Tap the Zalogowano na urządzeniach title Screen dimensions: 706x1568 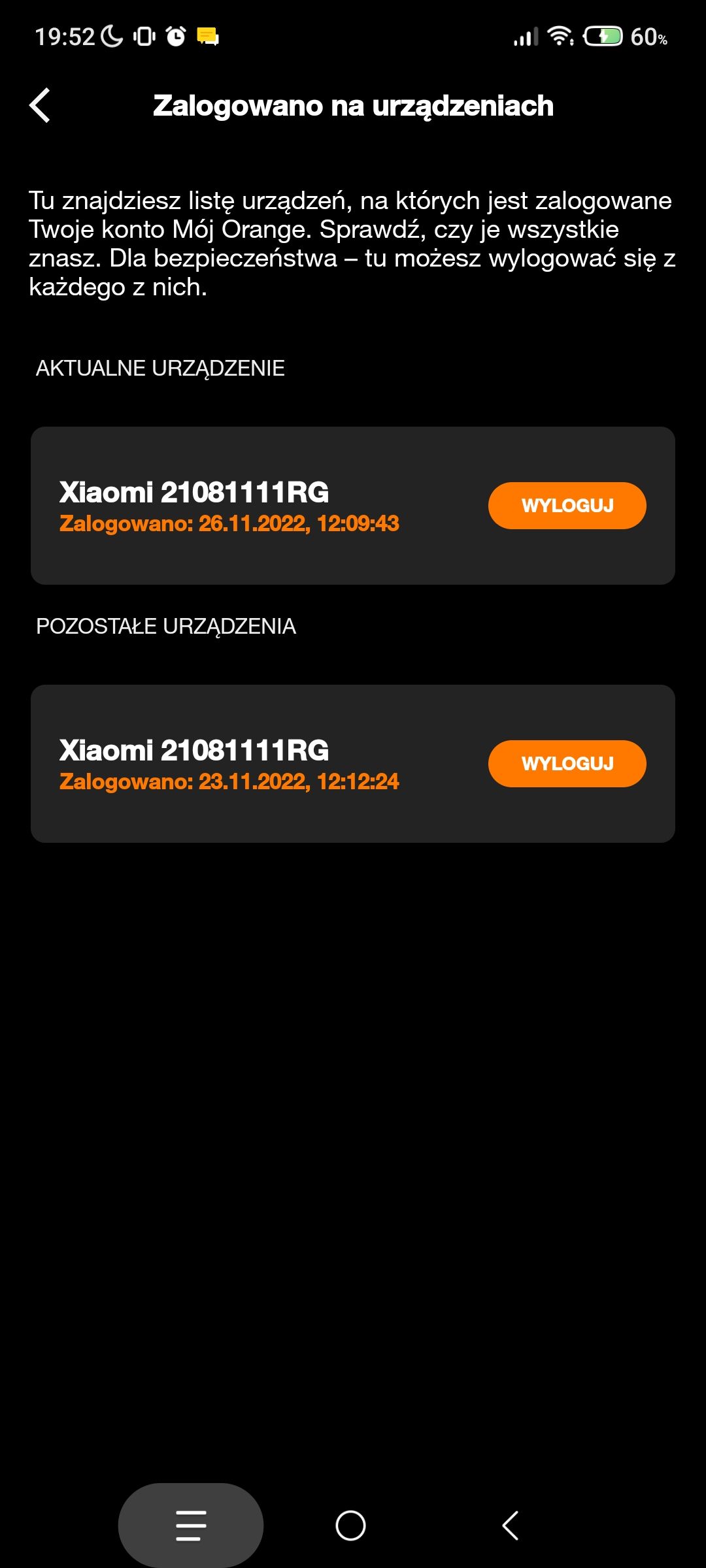(x=353, y=106)
